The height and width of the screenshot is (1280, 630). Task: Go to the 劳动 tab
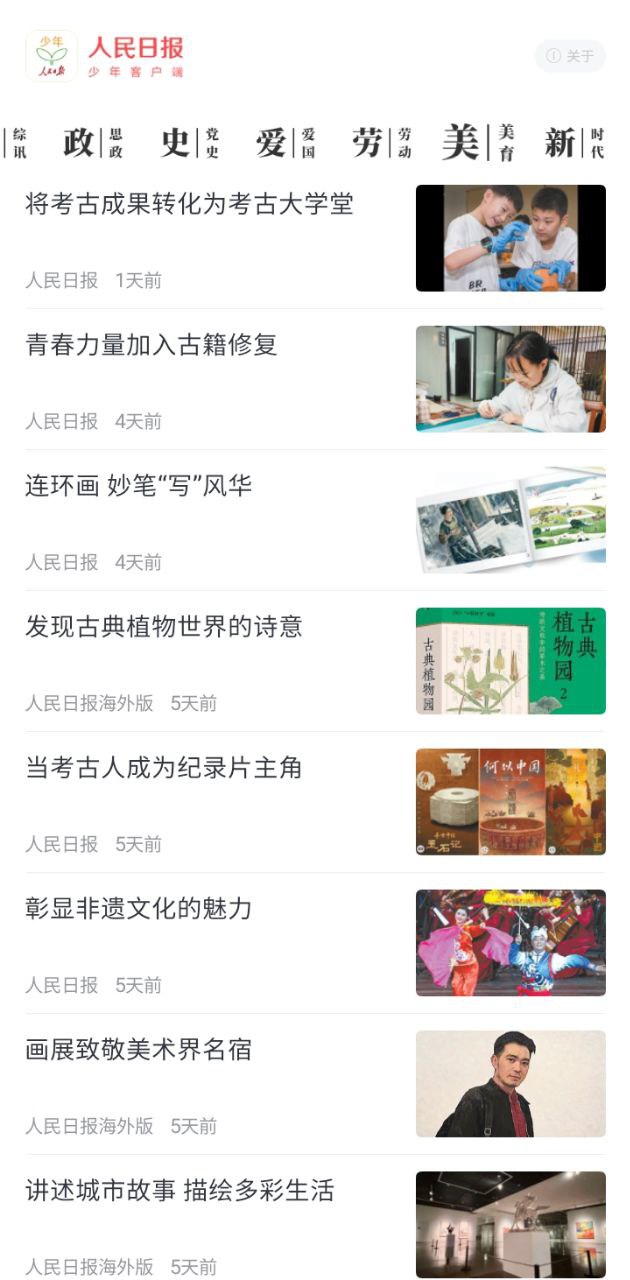pos(381,143)
